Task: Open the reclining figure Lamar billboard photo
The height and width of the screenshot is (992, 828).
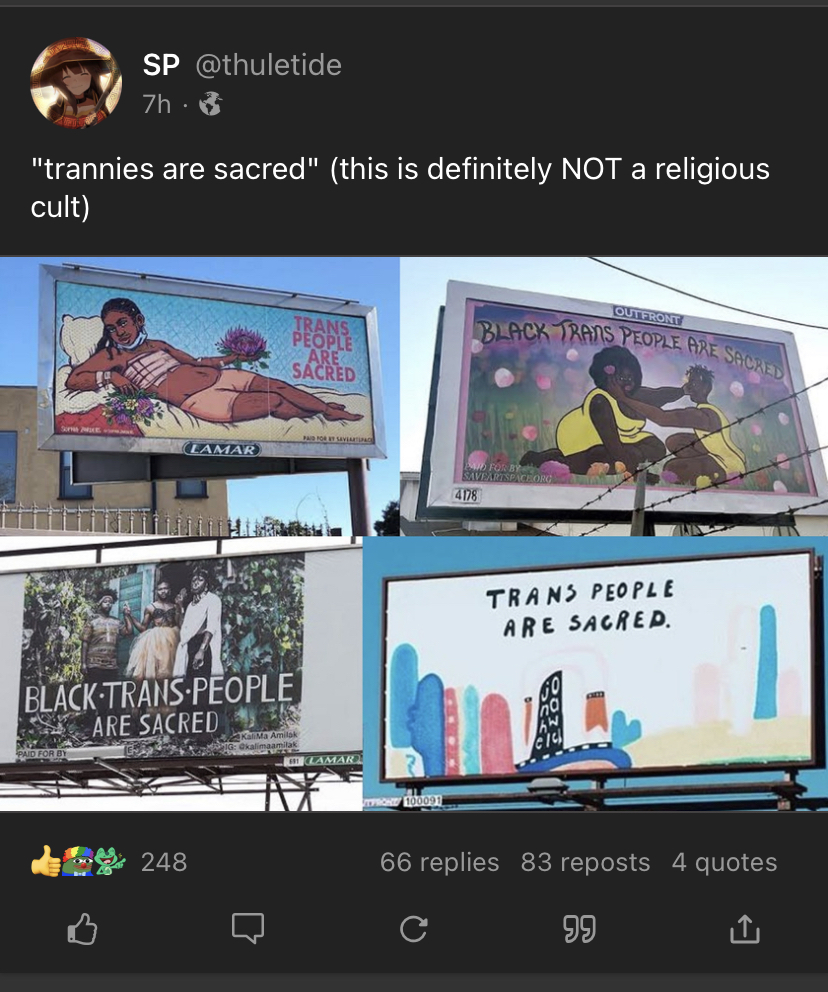Action: point(199,396)
